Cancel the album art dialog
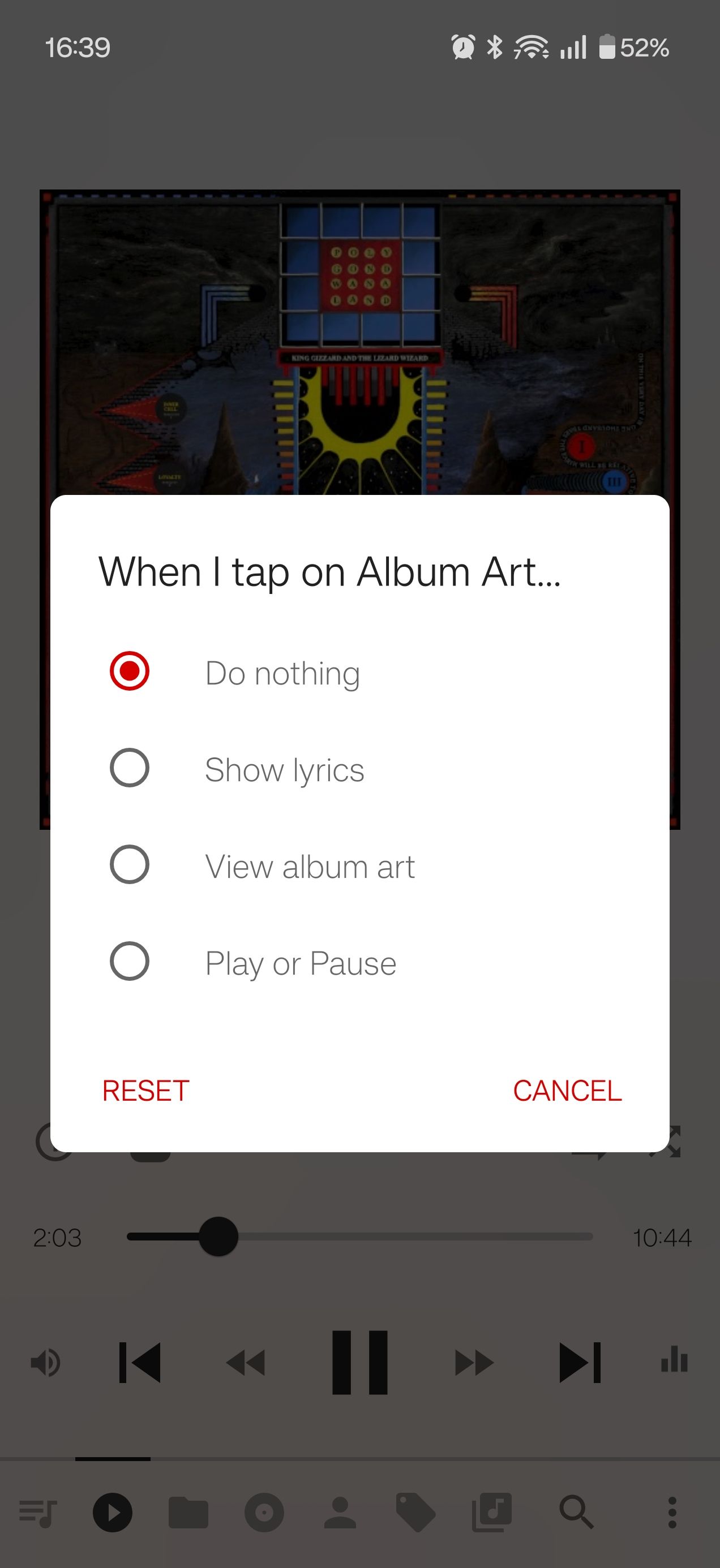Screen dimensions: 720x1568 click(567, 1091)
